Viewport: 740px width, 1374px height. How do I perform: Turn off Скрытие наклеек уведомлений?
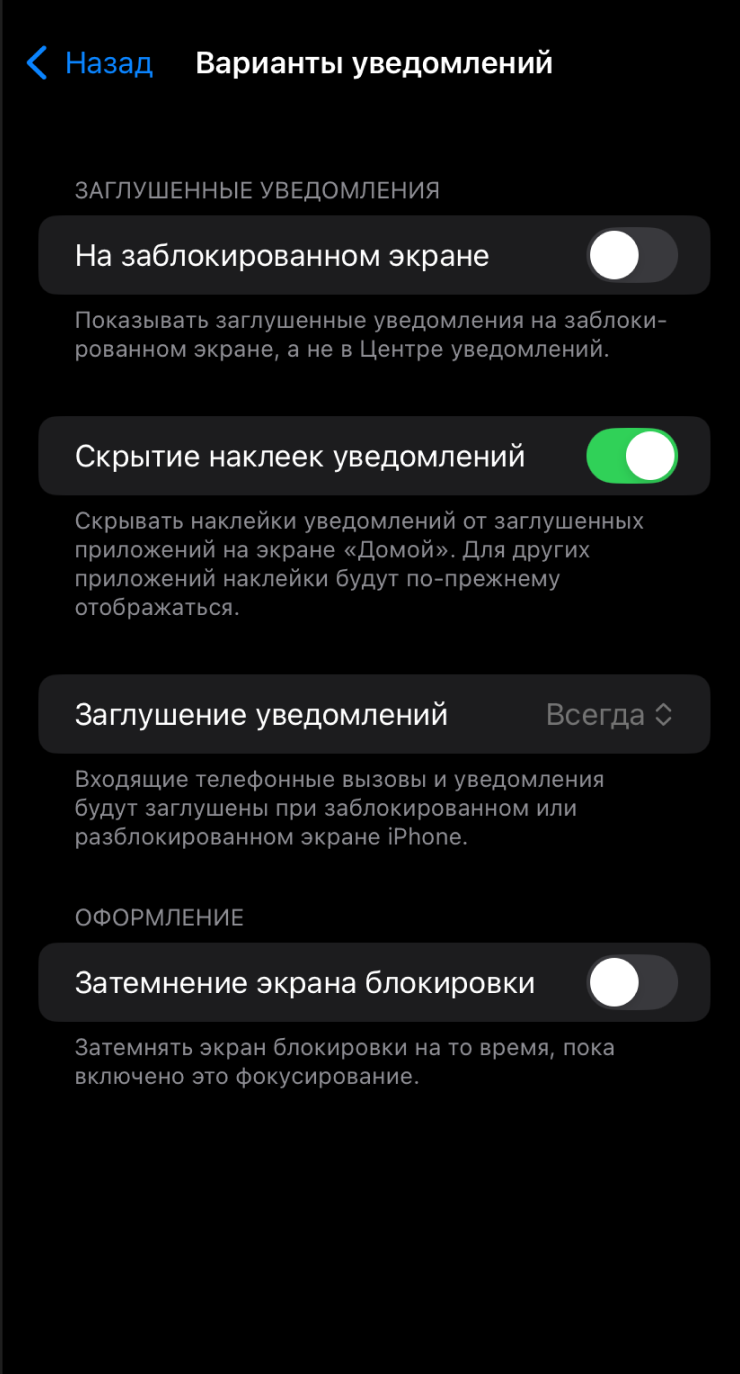tap(631, 456)
